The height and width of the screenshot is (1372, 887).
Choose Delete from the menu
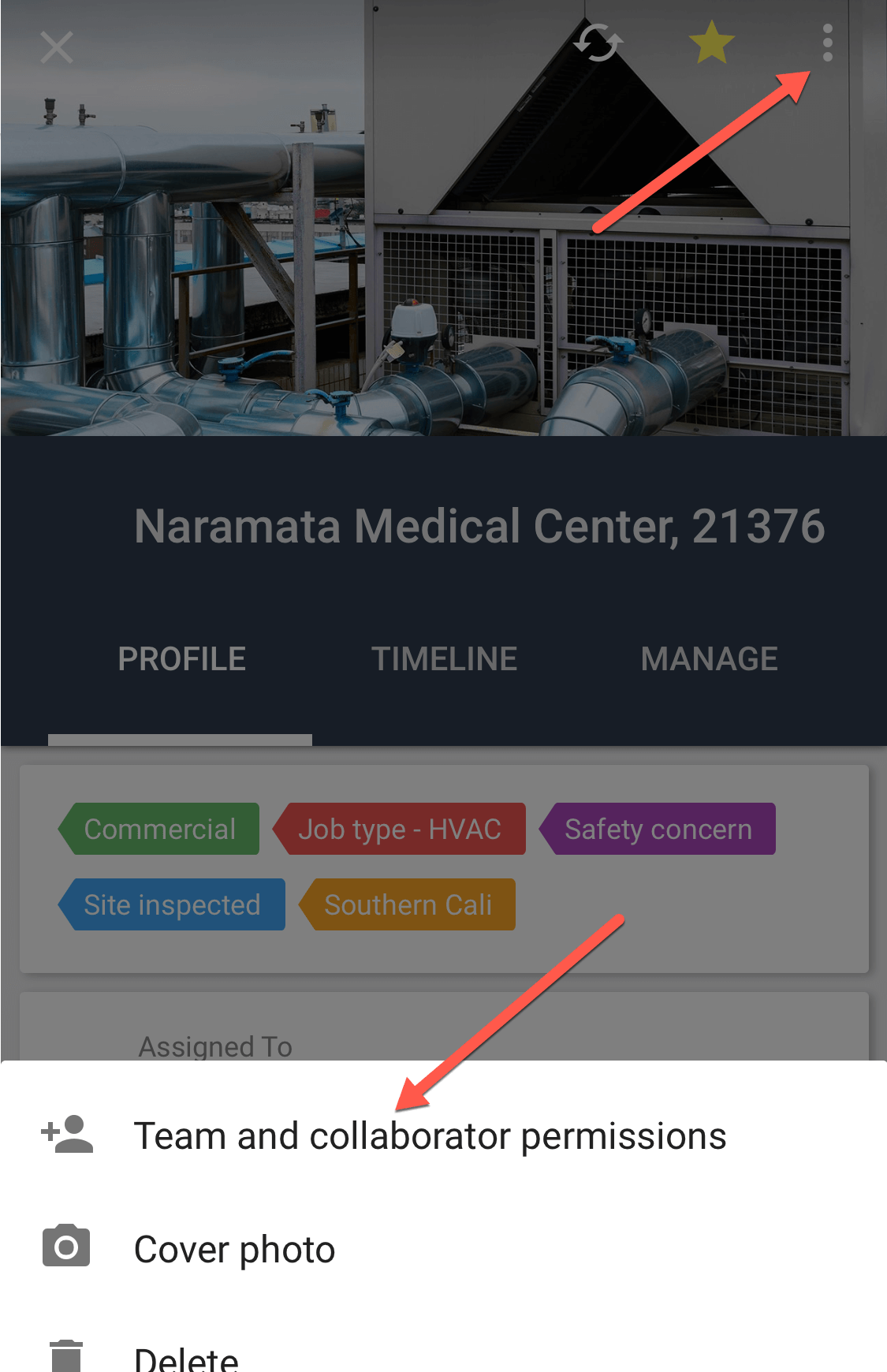[186, 1356]
